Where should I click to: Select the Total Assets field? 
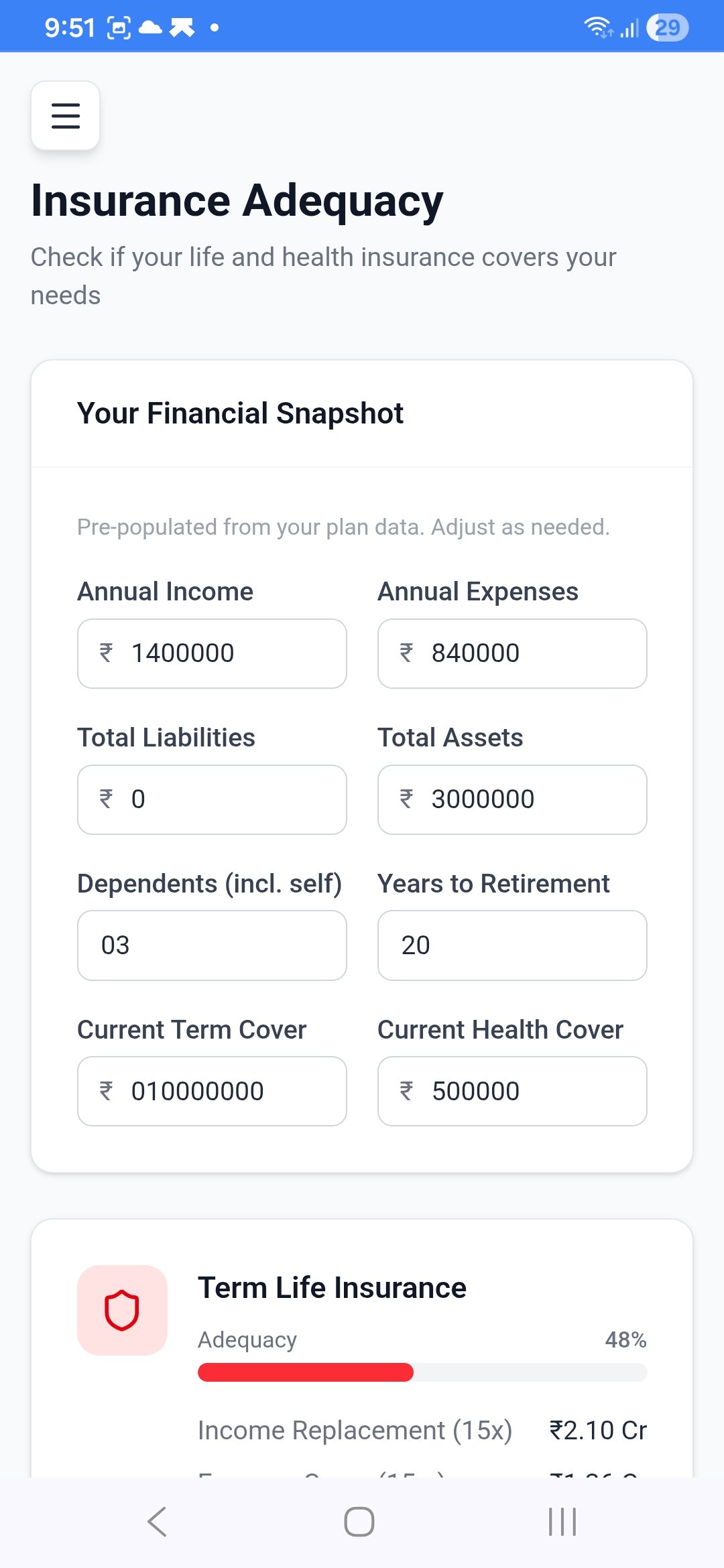coord(512,799)
